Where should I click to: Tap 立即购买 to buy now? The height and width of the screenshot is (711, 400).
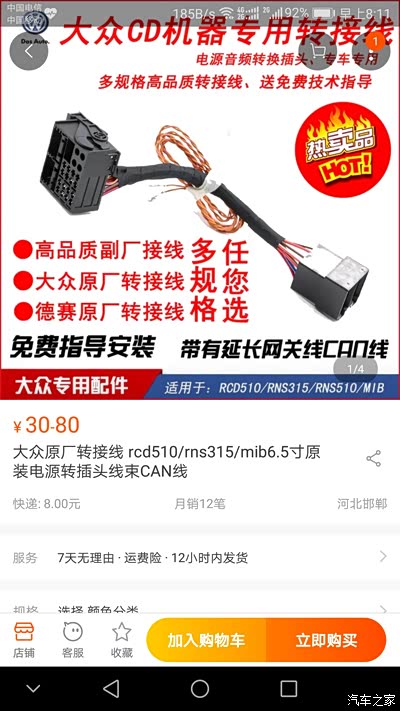point(326,640)
